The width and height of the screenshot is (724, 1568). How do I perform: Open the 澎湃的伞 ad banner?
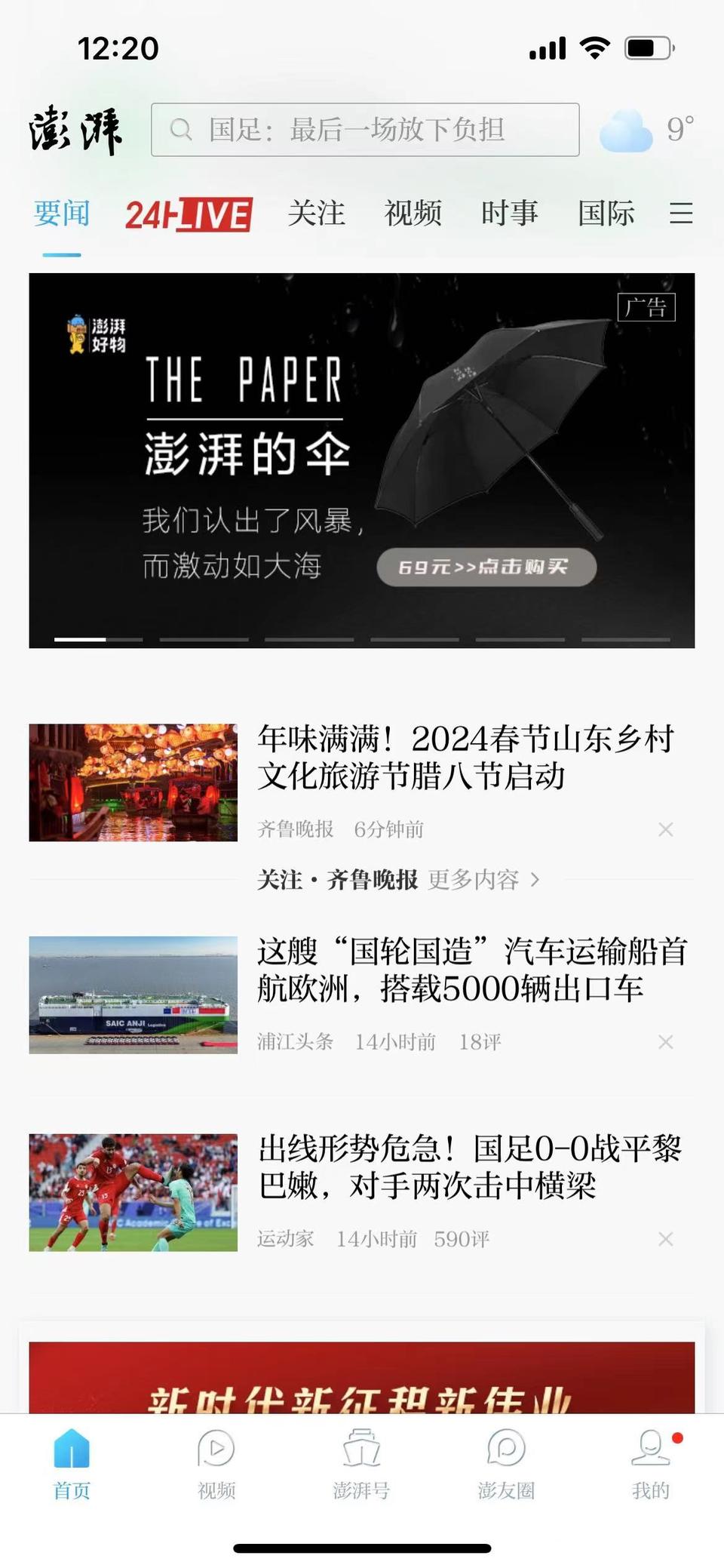pos(362,460)
